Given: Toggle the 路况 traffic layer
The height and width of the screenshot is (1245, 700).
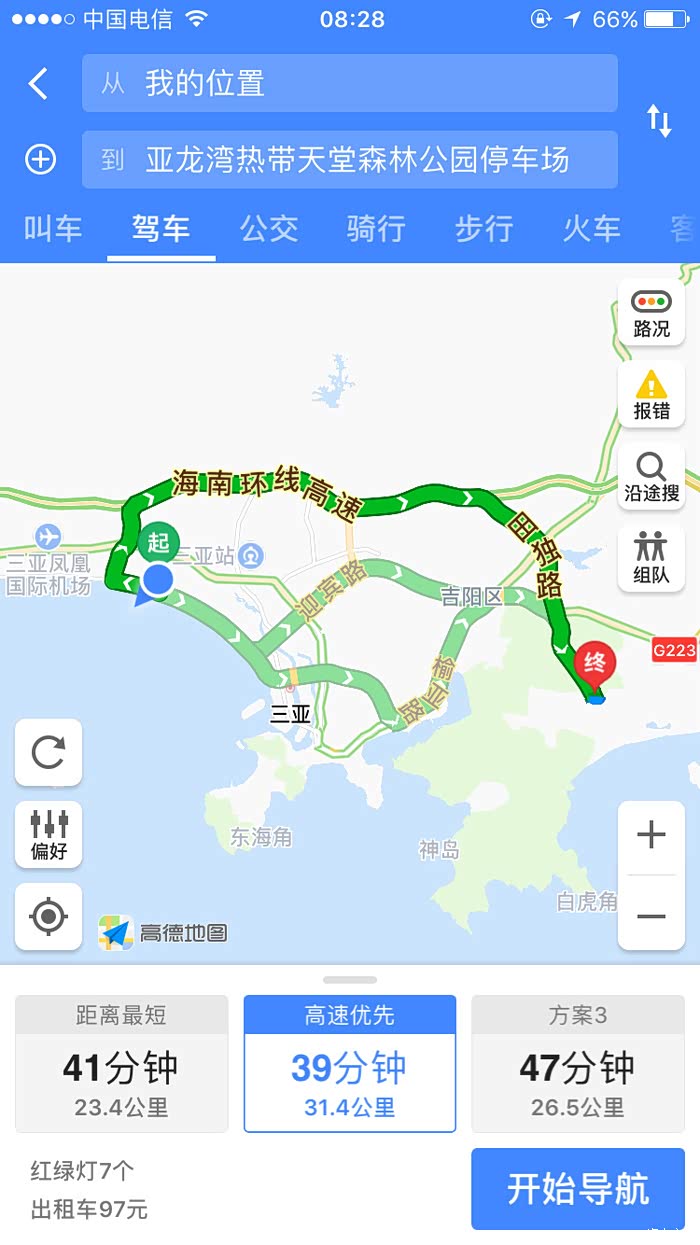Looking at the screenshot, I should (651, 313).
